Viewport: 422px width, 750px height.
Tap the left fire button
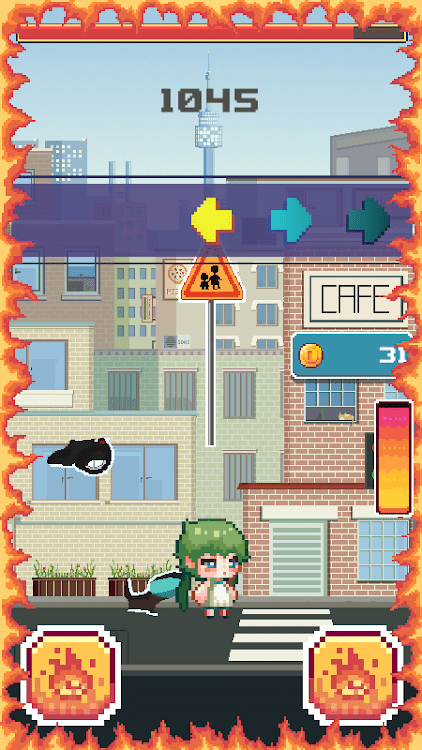point(70,675)
